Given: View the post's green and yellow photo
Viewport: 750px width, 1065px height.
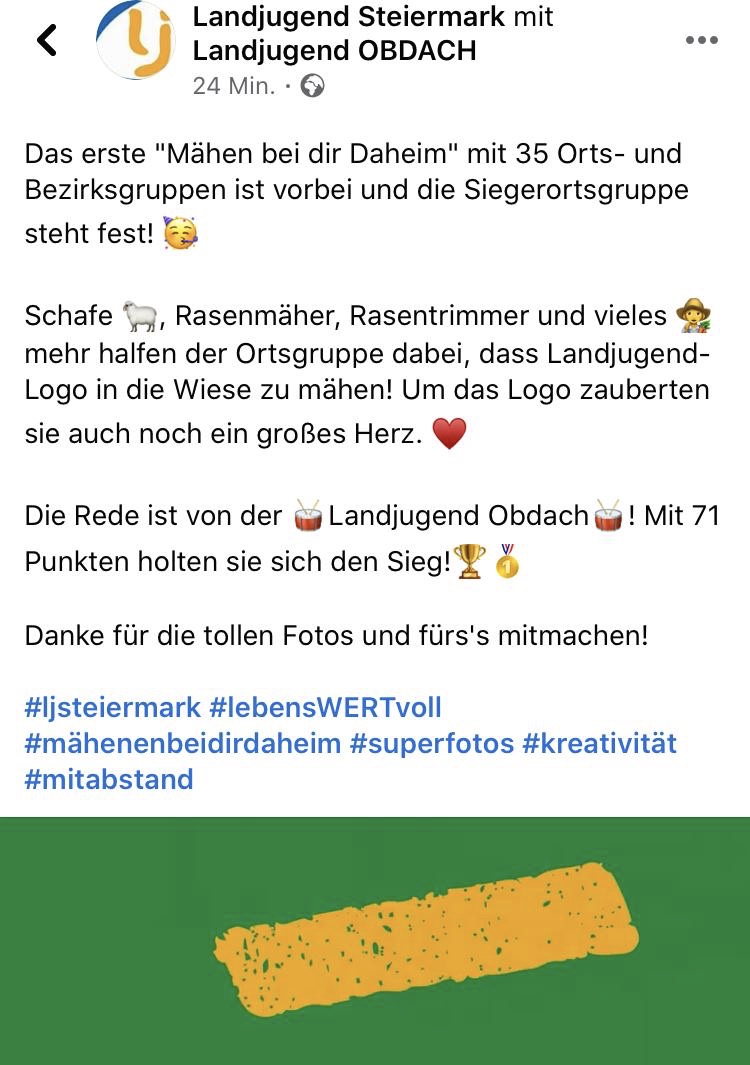Looking at the screenshot, I should 375,940.
